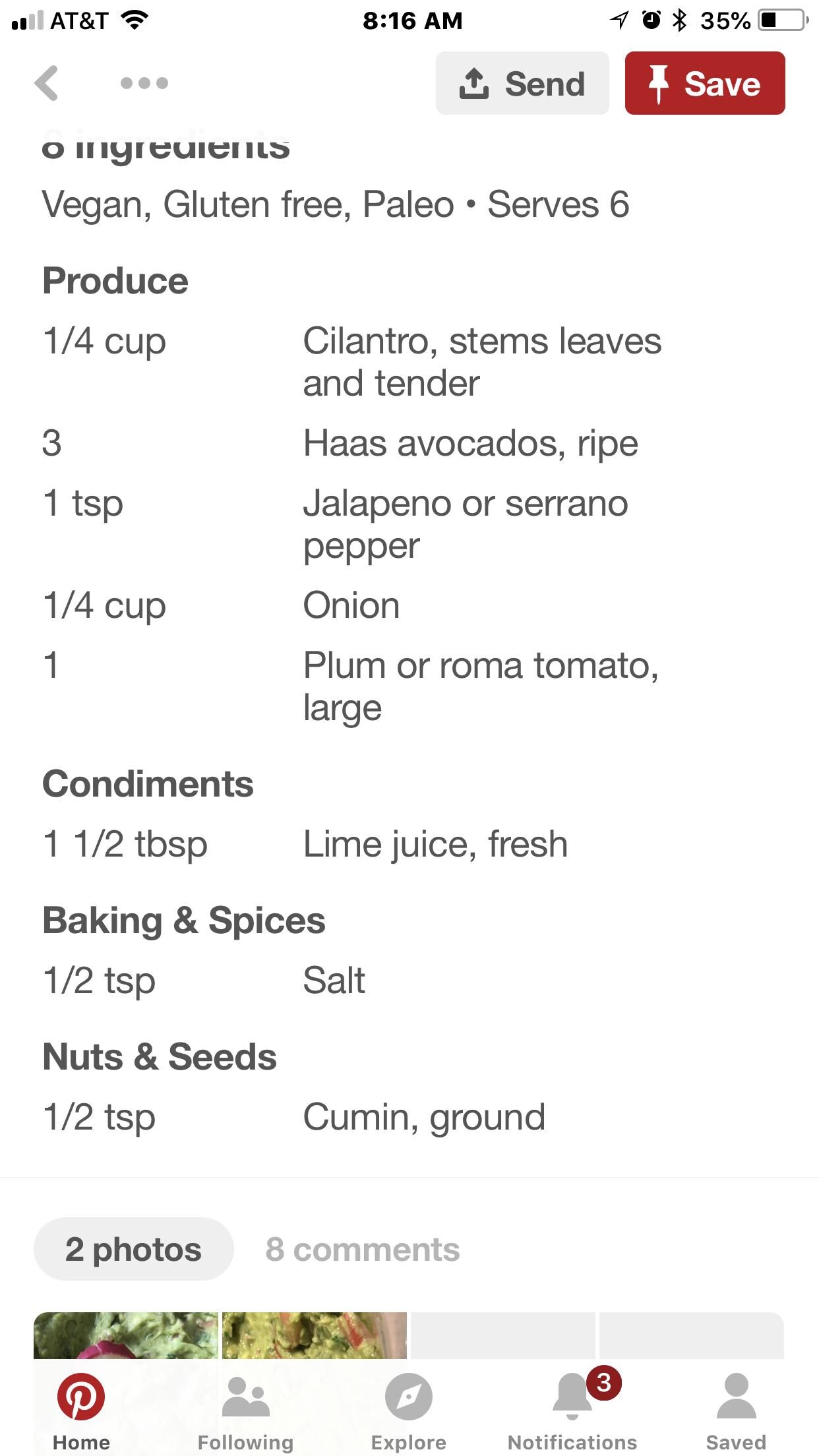Save this pin
Image resolution: width=819 pixels, height=1456 pixels.
coord(705,83)
